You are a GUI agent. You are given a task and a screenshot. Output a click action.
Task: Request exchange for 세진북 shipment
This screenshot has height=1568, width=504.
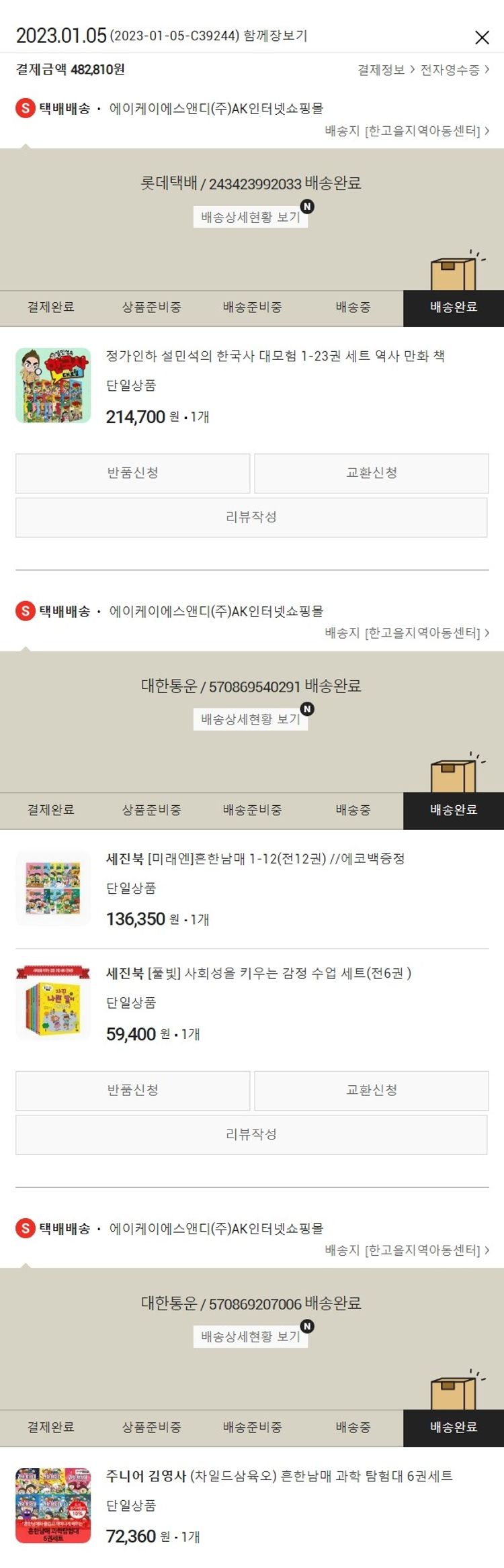pos(371,1090)
